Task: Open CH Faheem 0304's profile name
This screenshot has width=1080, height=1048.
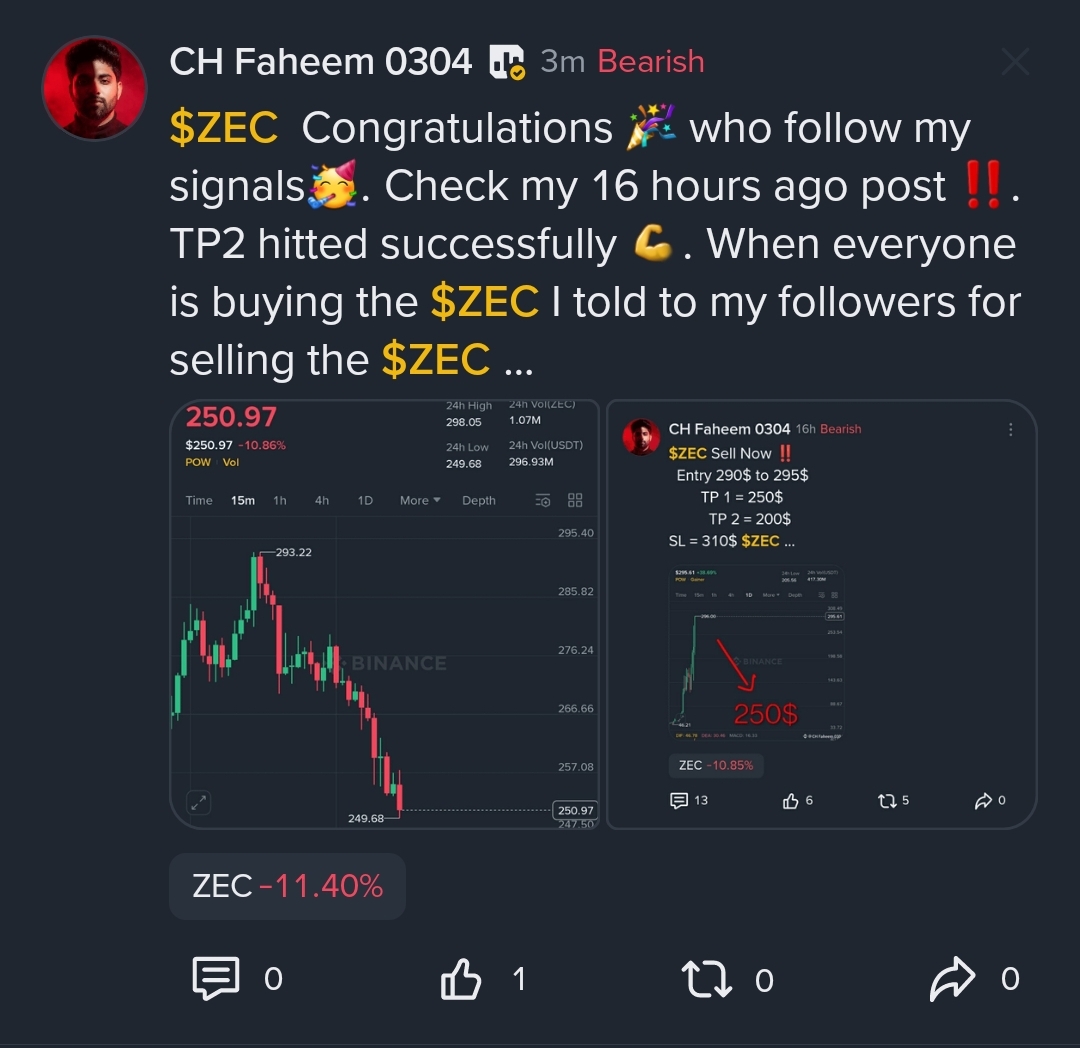Action: (320, 62)
